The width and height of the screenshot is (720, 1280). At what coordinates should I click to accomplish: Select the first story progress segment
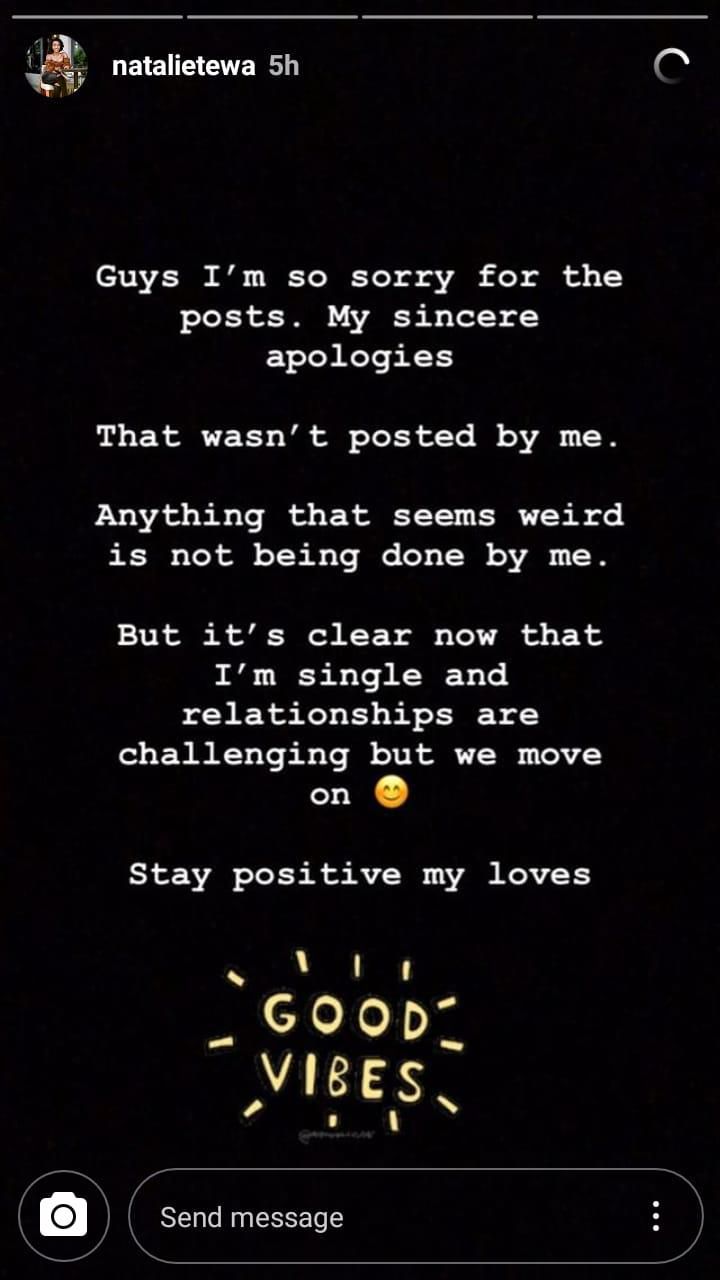click(97, 15)
